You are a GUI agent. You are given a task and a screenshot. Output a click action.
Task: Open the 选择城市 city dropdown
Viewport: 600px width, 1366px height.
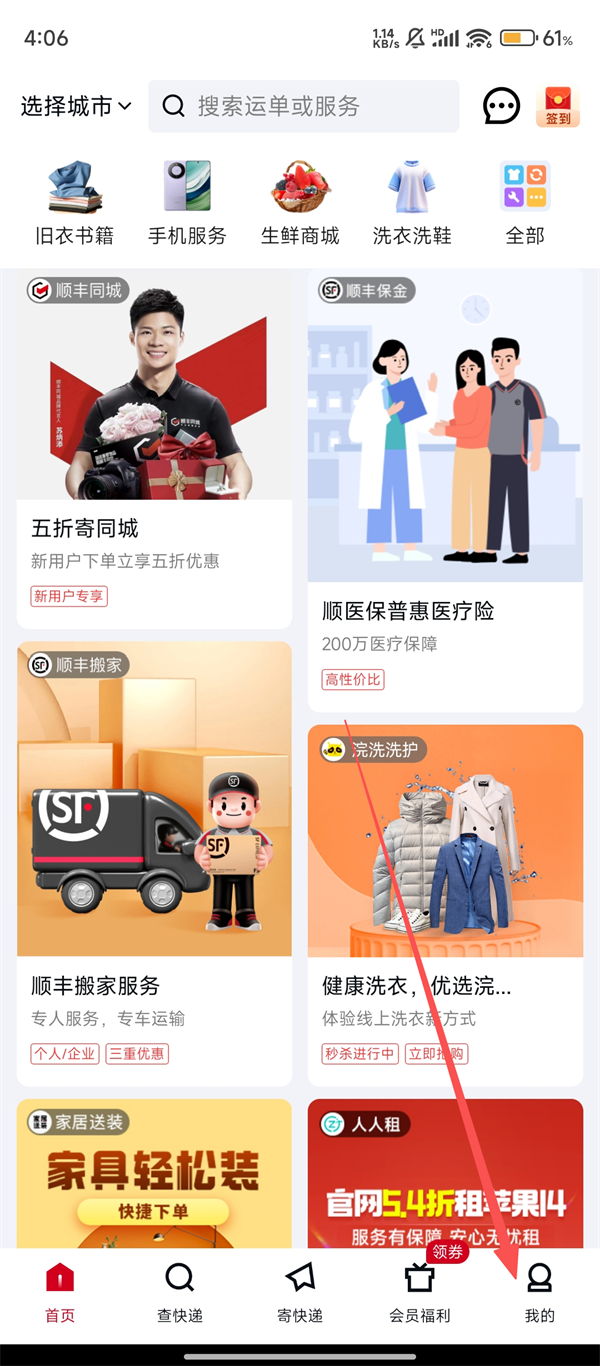pyautogui.click(x=76, y=106)
